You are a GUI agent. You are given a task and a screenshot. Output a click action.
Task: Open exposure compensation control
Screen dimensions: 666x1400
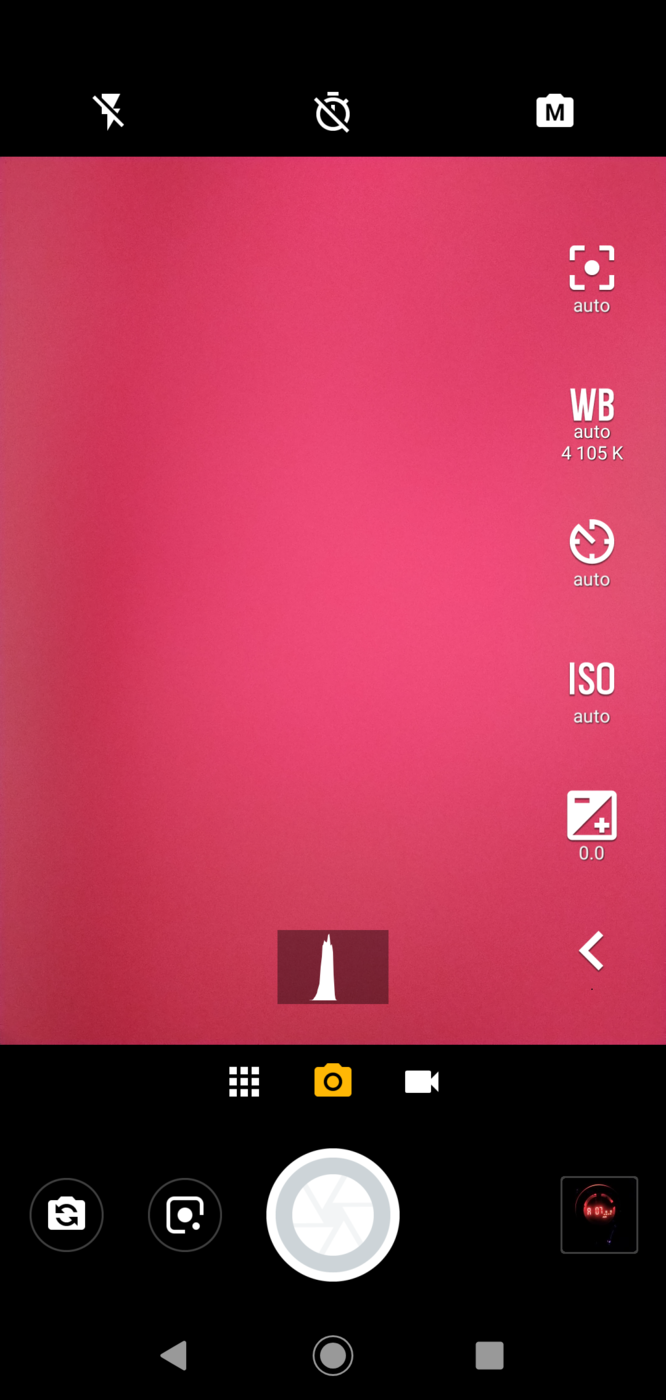[591, 825]
